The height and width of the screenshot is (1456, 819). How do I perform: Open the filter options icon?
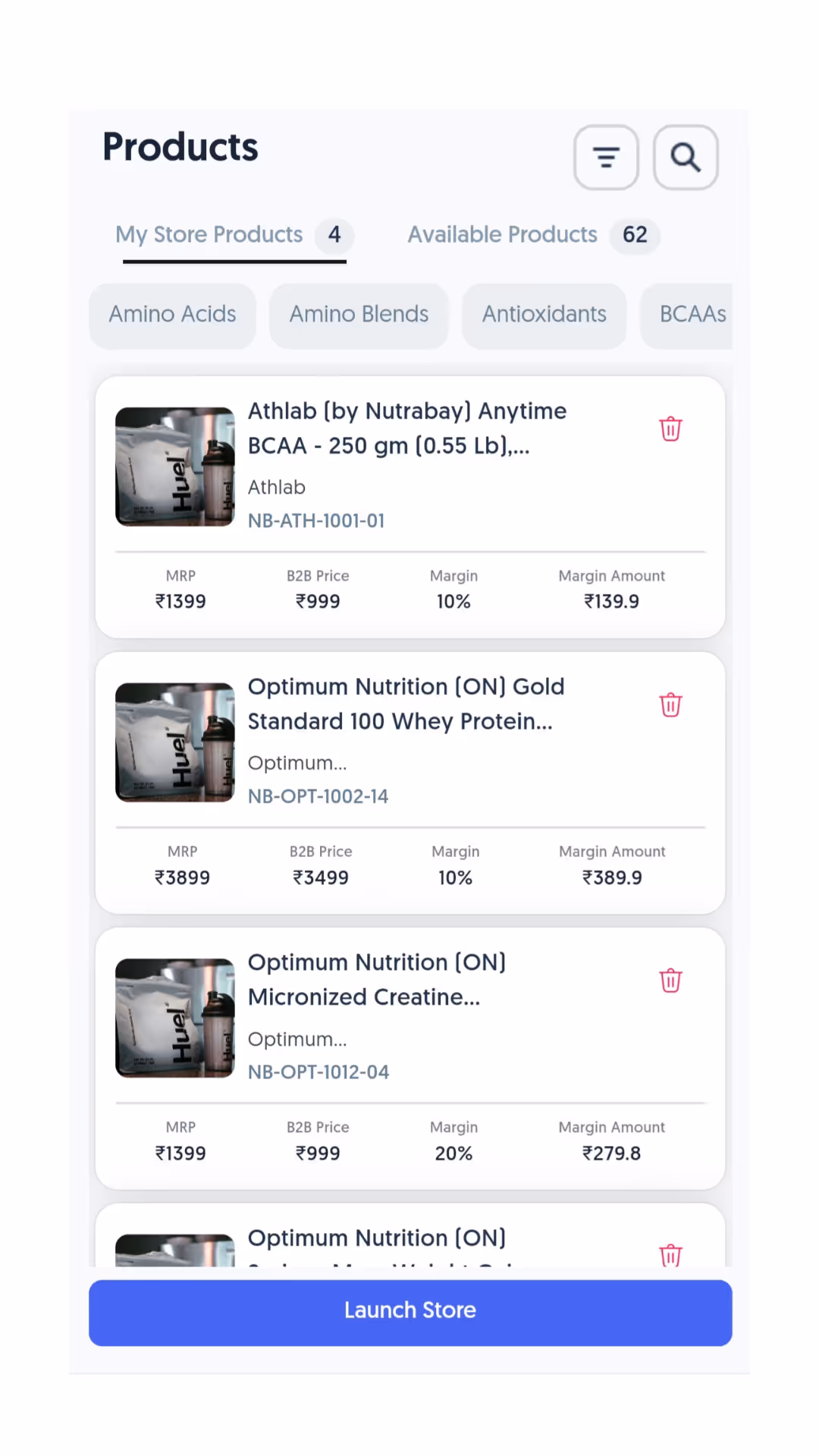[606, 158]
